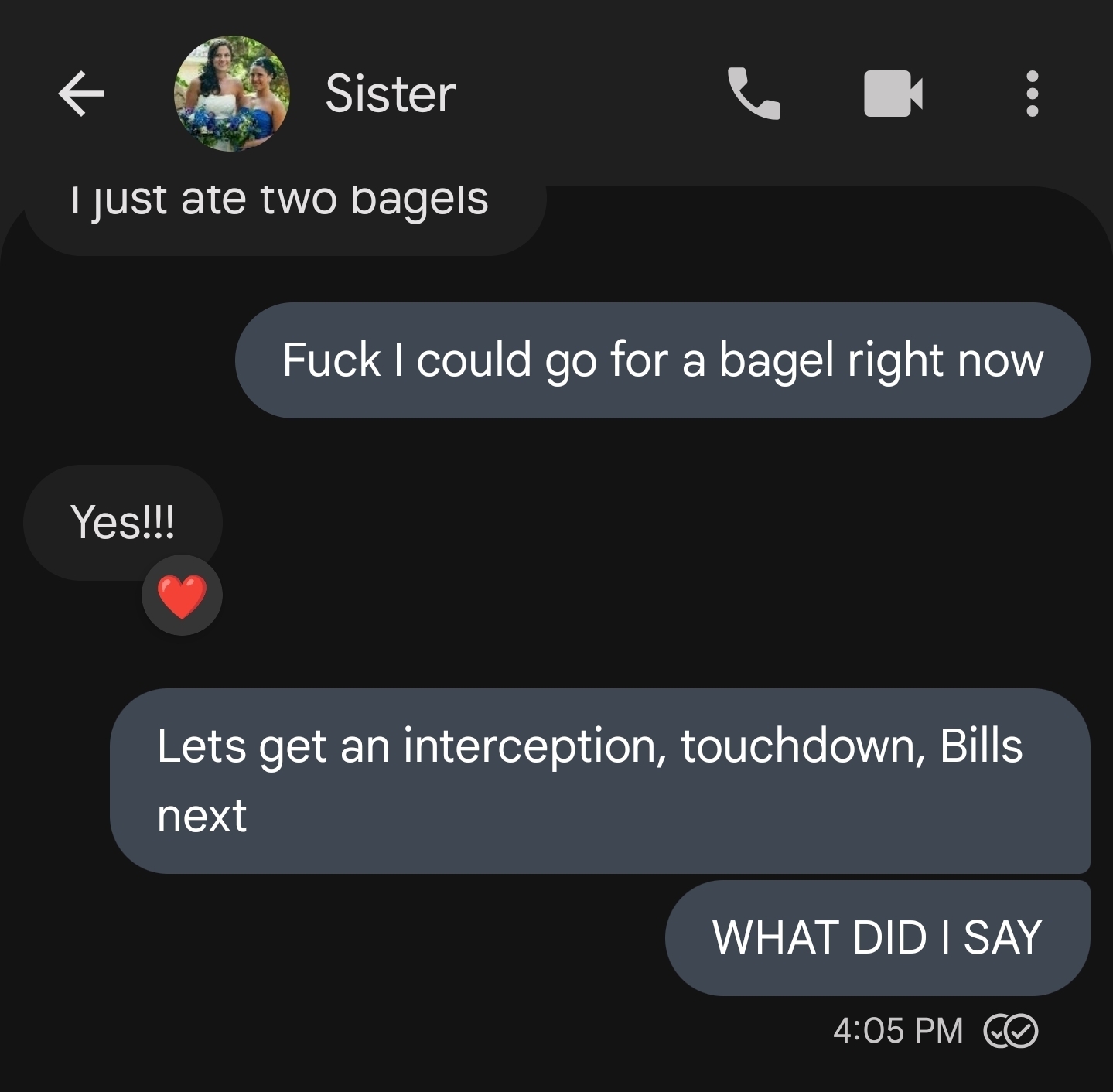Open Sister's contact name in header
The height and width of the screenshot is (1092, 1113).
tap(390, 94)
